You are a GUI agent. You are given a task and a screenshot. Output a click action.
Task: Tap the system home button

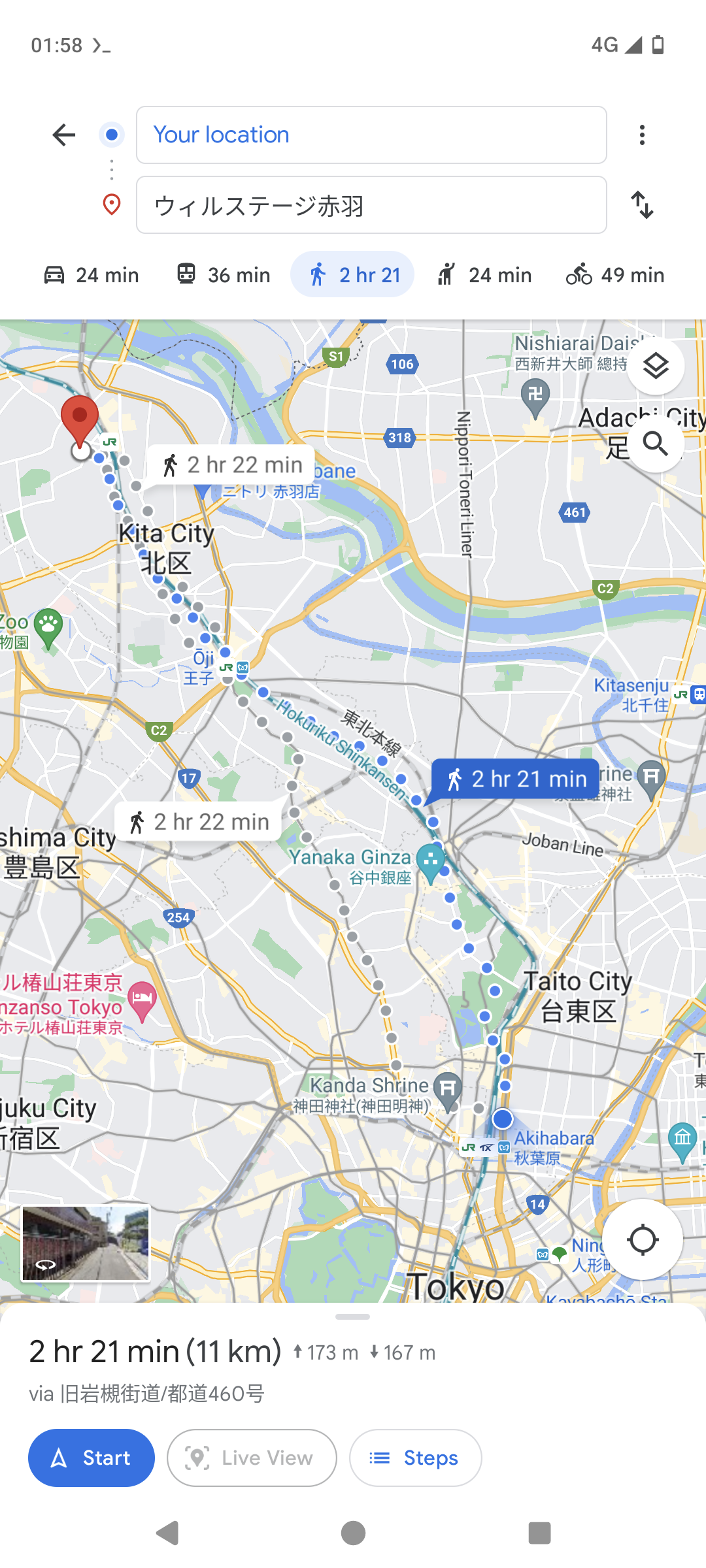tap(353, 1533)
